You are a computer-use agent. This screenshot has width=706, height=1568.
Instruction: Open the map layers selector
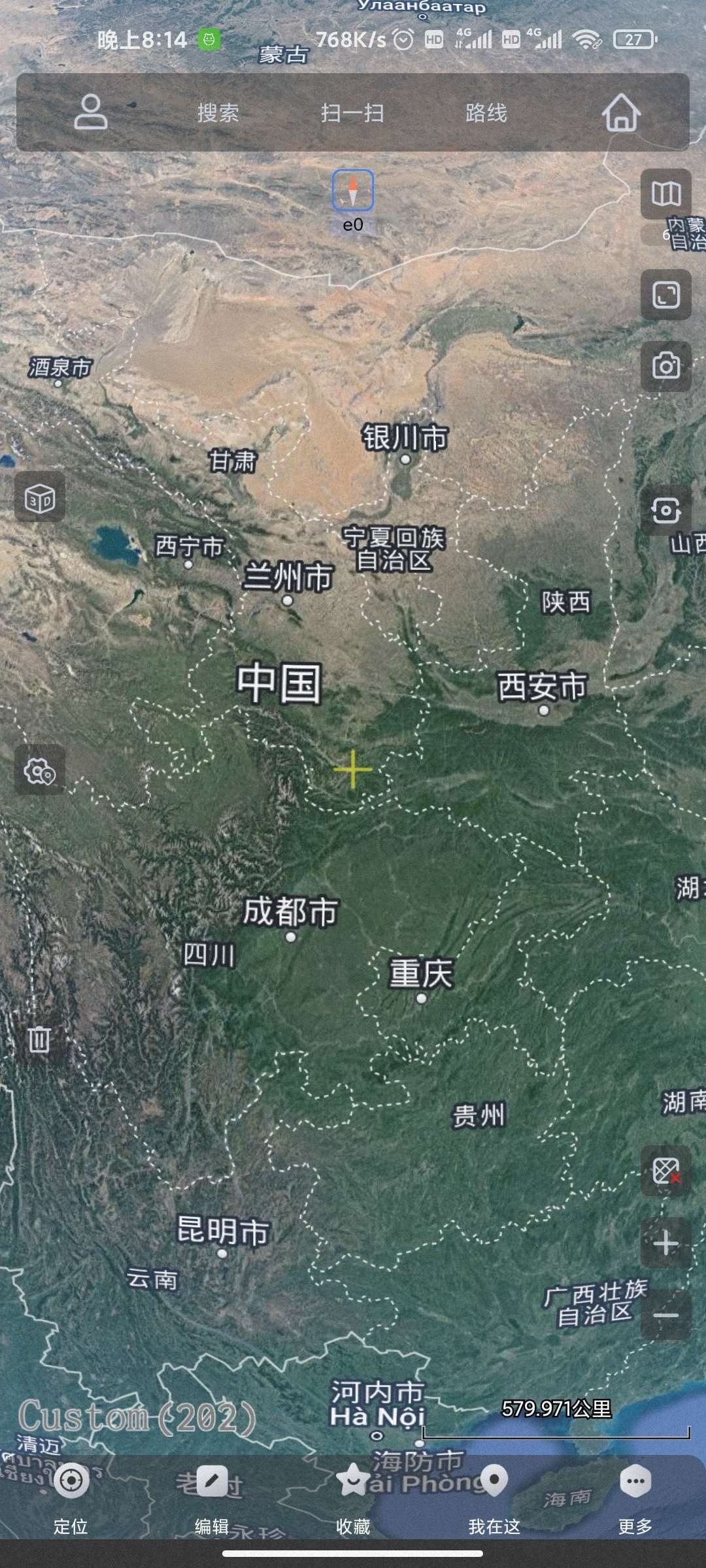[666, 194]
